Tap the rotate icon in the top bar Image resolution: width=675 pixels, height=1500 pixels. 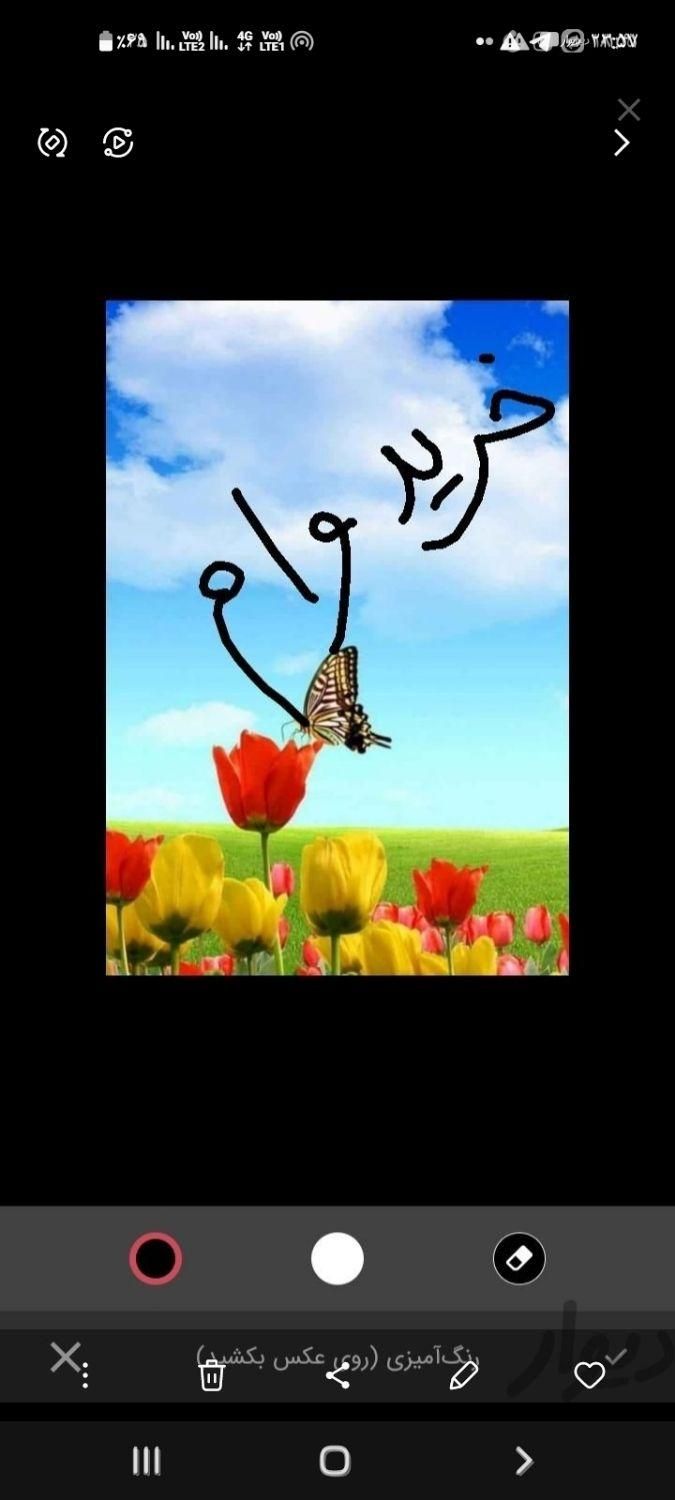[x=52, y=143]
